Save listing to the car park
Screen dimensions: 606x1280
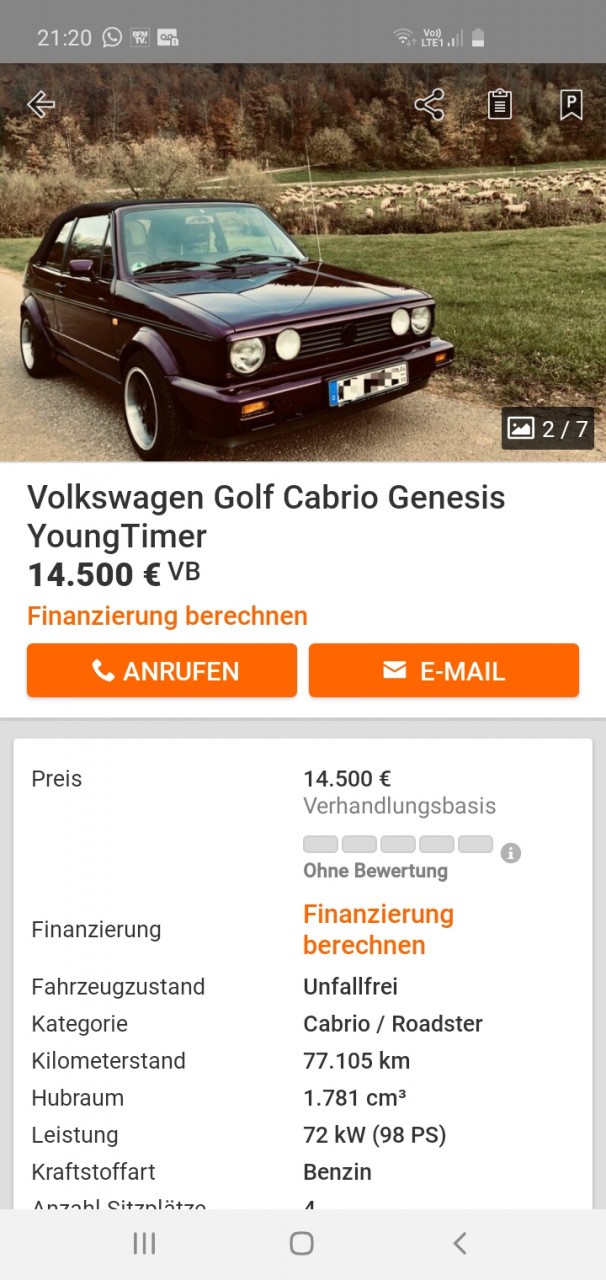click(x=571, y=104)
